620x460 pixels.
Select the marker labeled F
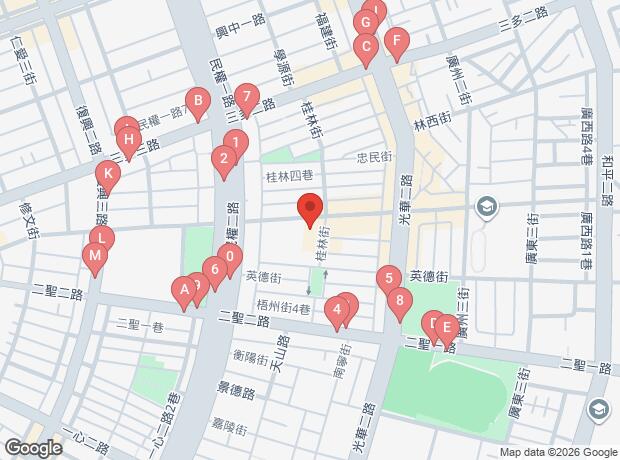click(397, 44)
